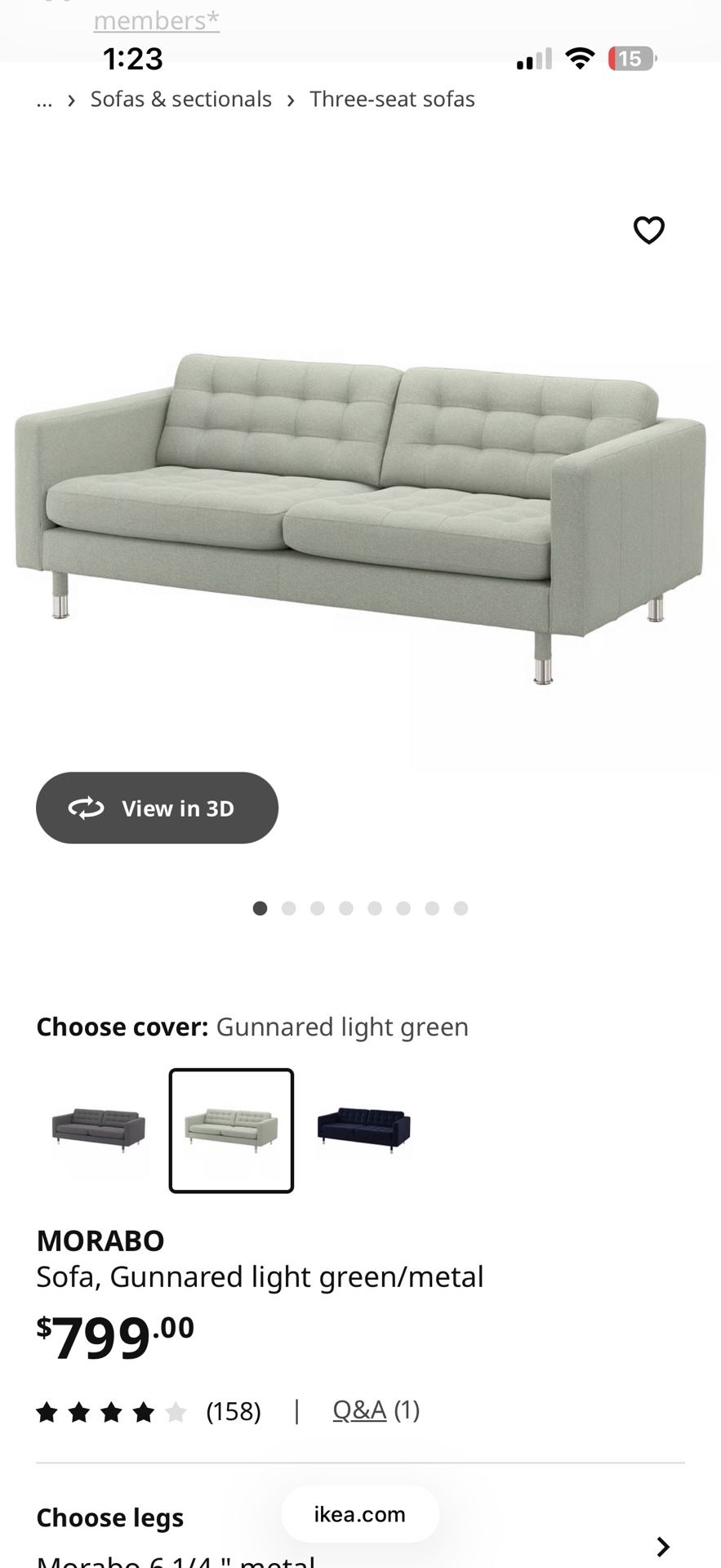Screen dimensions: 721x1568
Task: Navigate to Sofas & sectionals breadcrumb
Action: click(180, 99)
